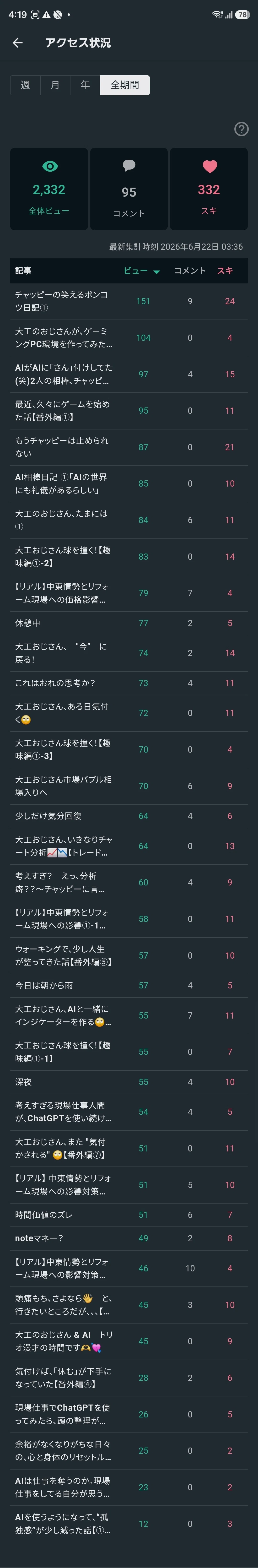Sort articles by スキ column
Screen dimensions: 258x1568
[x=225, y=271]
